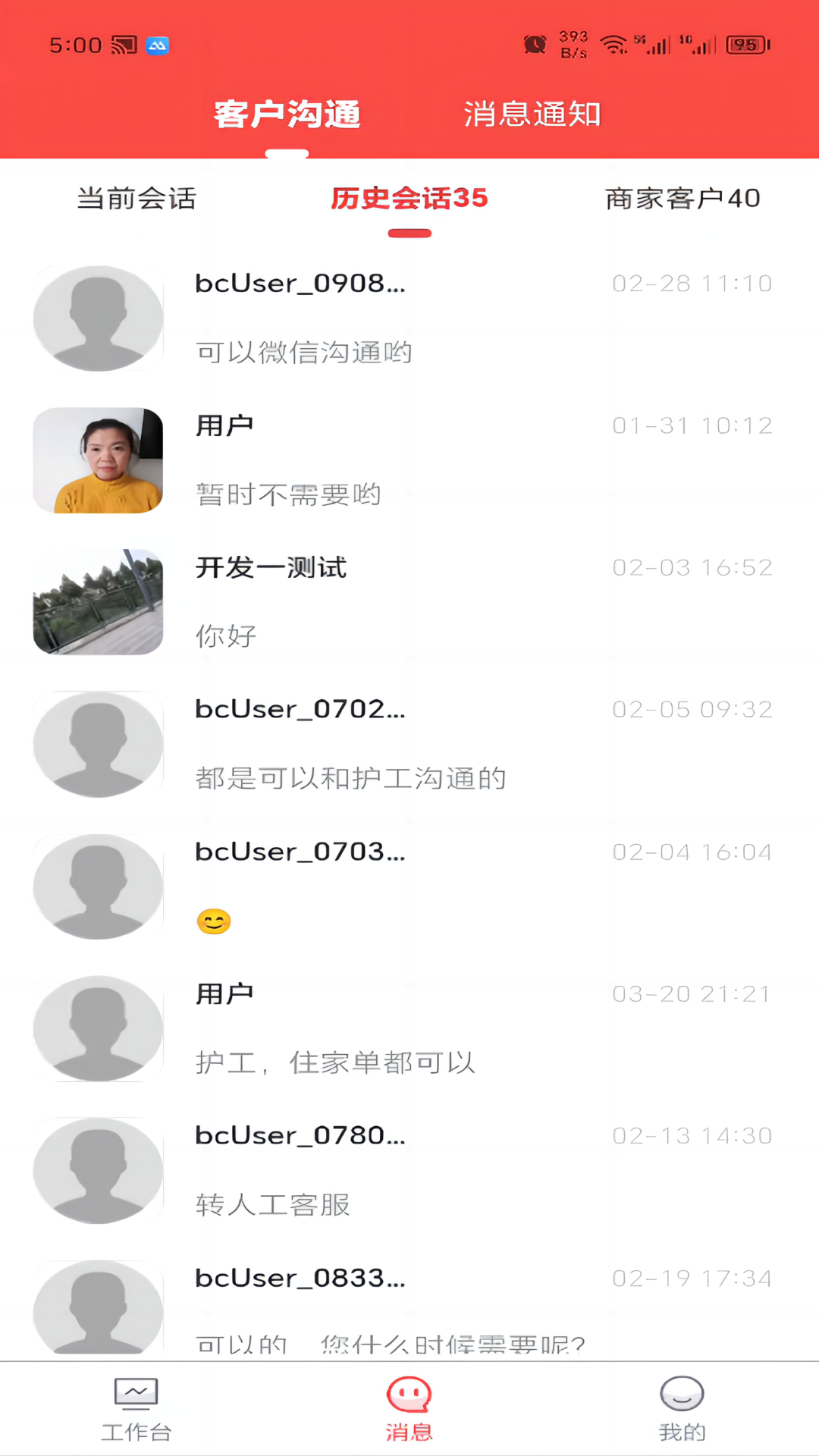Open the chat with bcUser_0908
Image resolution: width=819 pixels, height=1456 pixels.
pyautogui.click(x=409, y=318)
